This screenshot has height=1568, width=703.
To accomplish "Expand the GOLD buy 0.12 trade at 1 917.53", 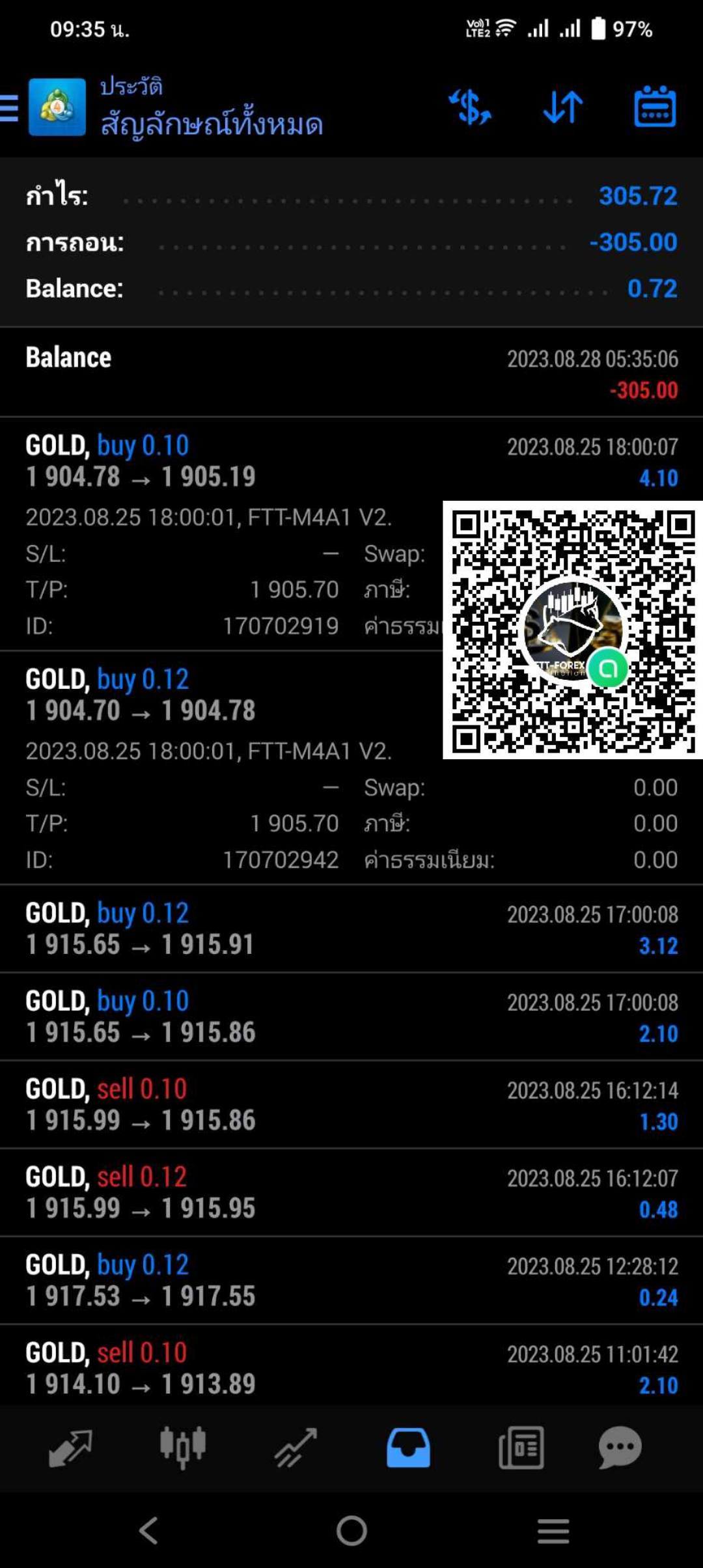I will tap(351, 1280).
